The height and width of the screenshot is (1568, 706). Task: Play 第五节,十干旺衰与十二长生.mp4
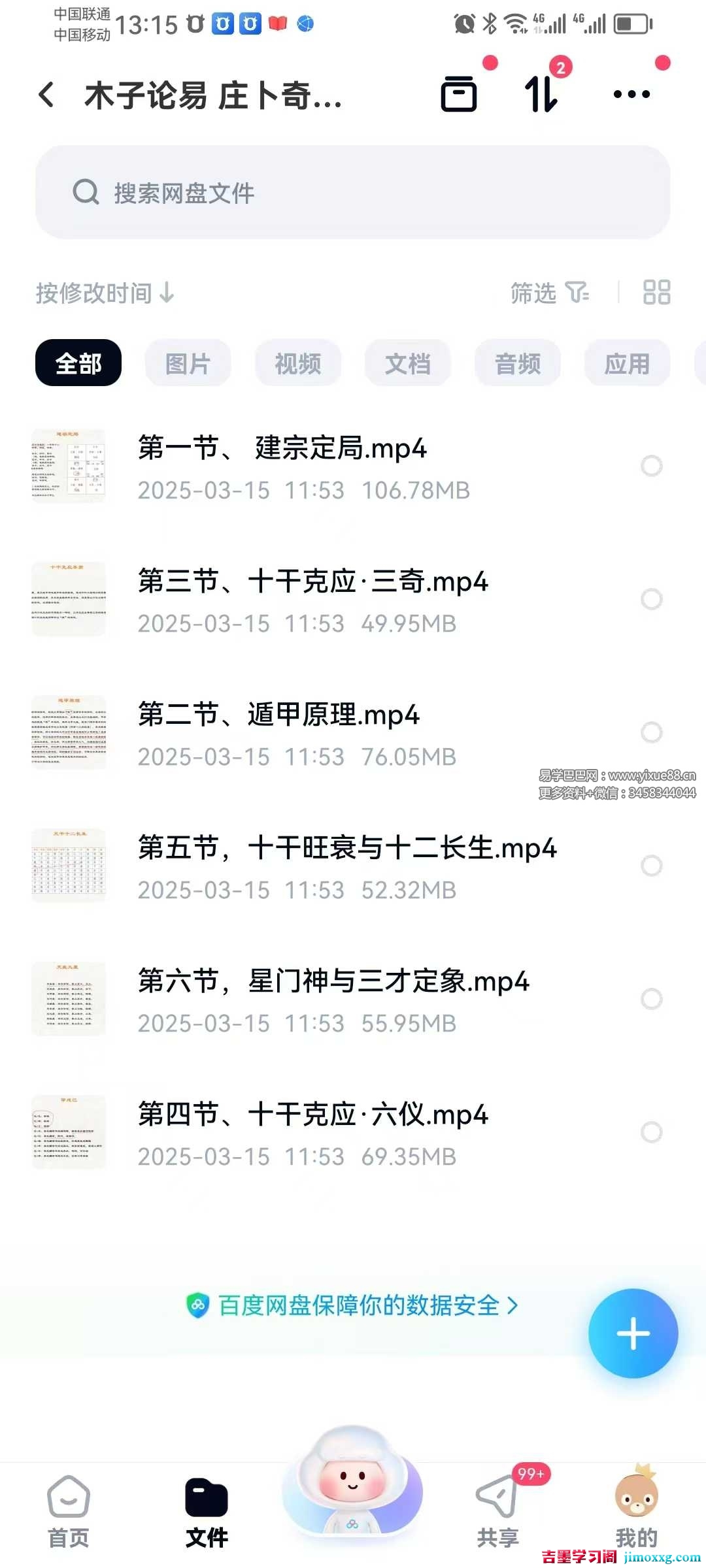coord(346,848)
